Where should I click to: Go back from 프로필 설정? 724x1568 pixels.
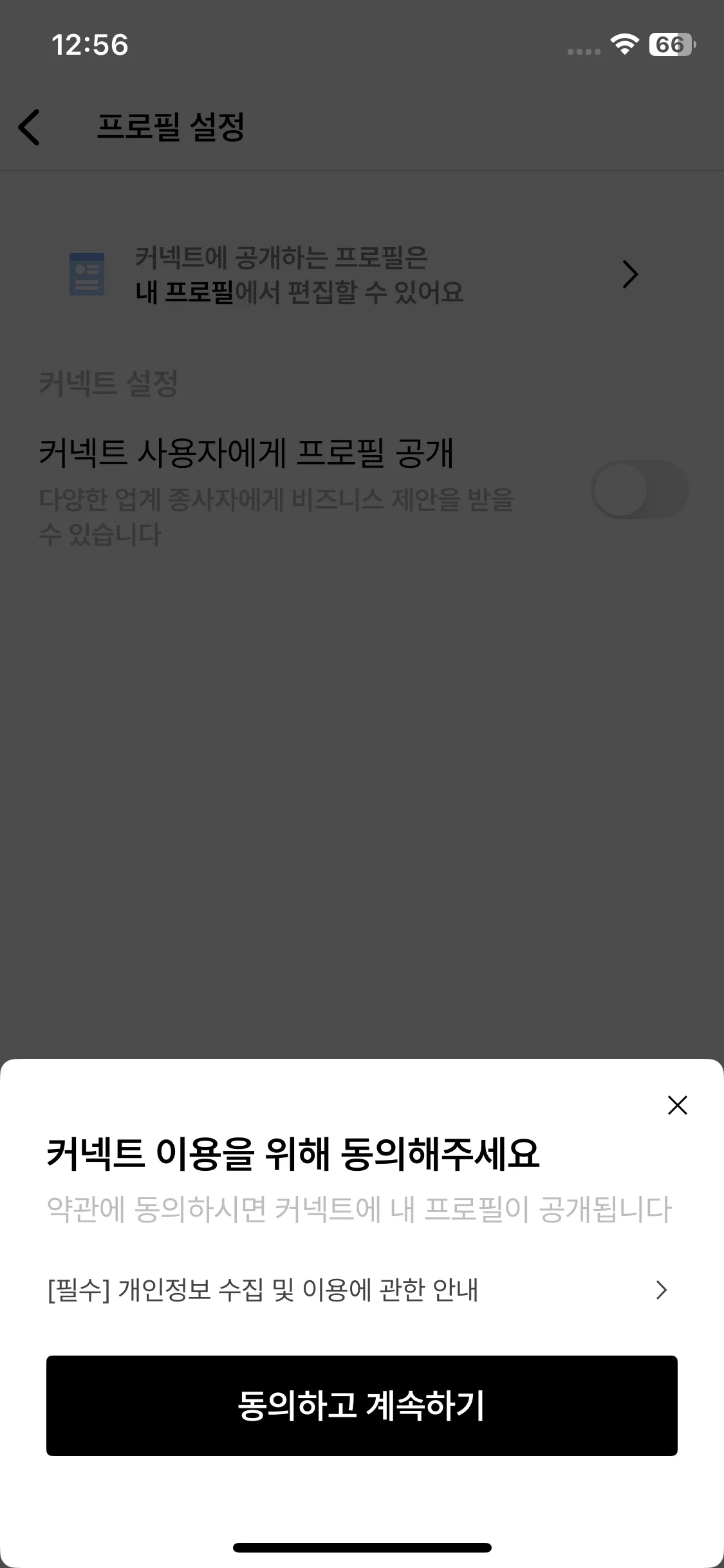coord(29,127)
